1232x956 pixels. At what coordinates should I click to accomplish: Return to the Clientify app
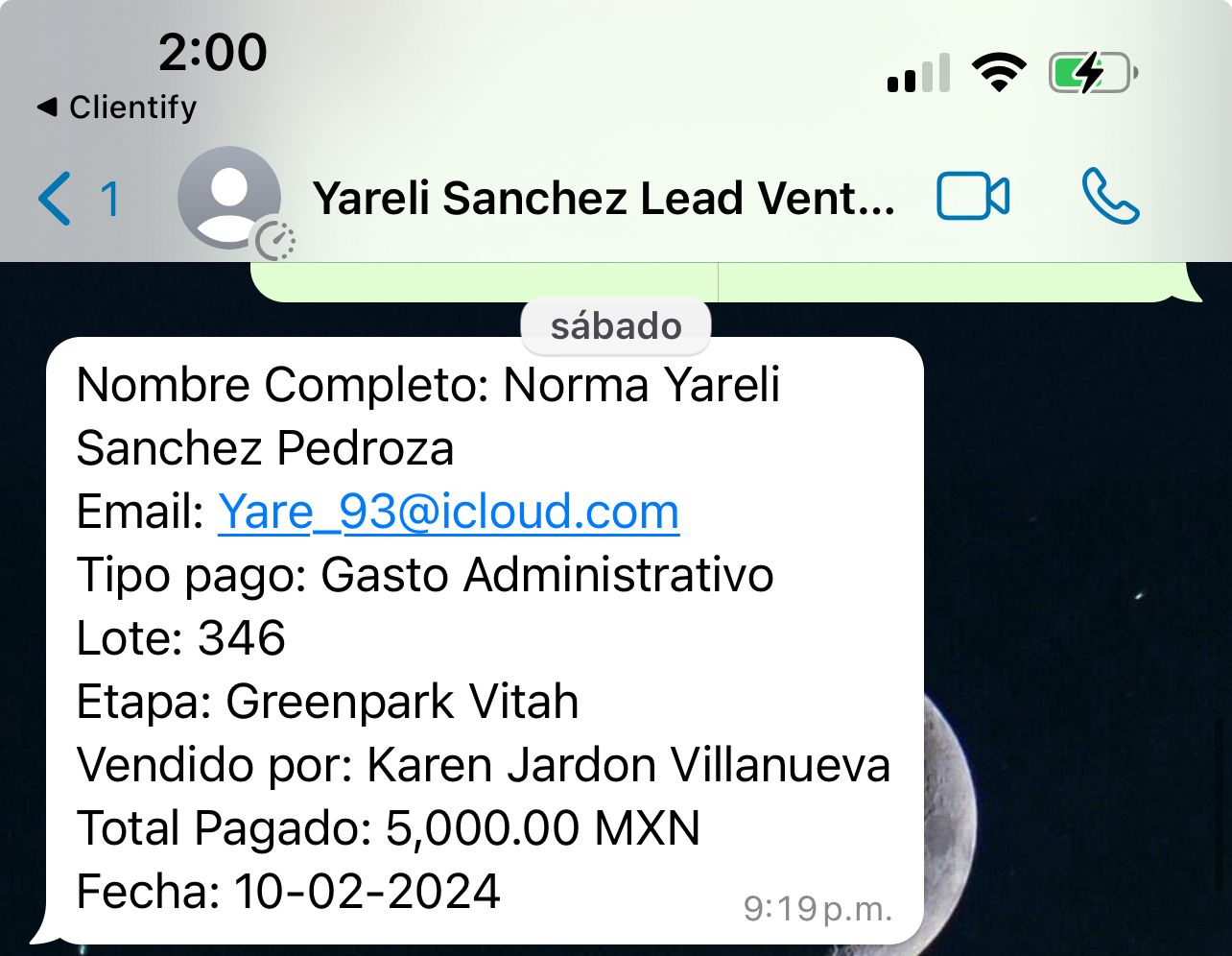click(x=117, y=108)
